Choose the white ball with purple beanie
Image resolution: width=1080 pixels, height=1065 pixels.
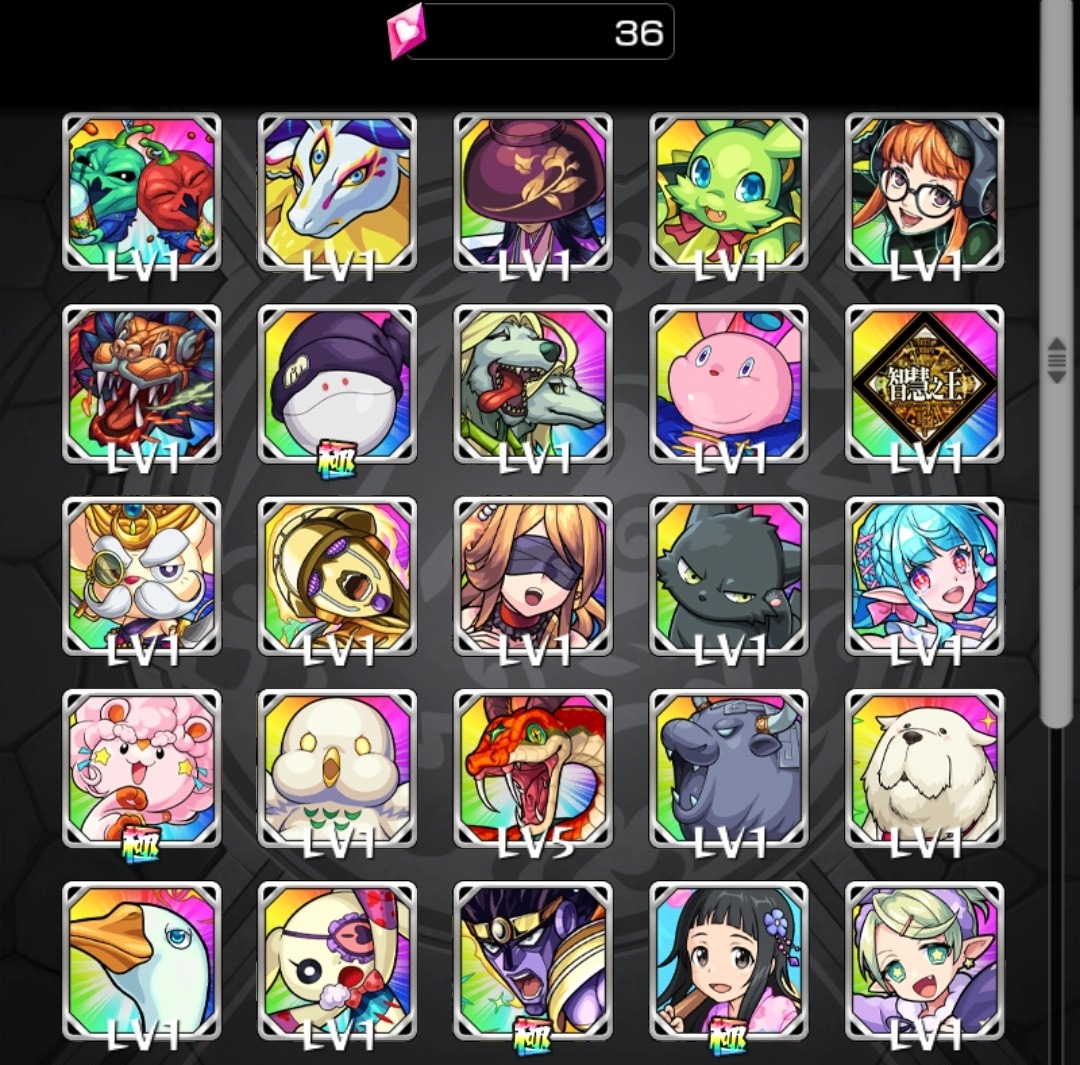point(337,384)
